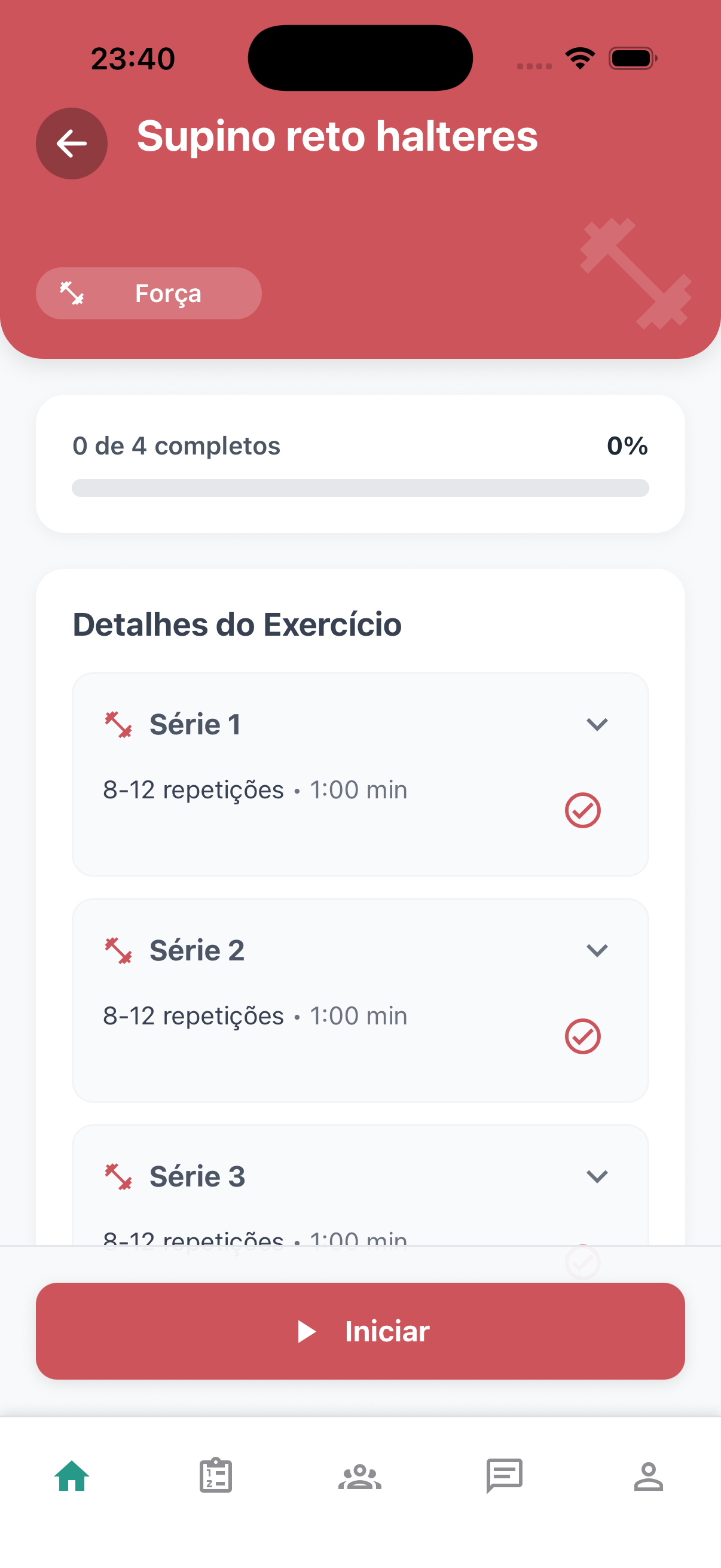
Task: Go back using the arrow button
Action: pyautogui.click(x=72, y=143)
